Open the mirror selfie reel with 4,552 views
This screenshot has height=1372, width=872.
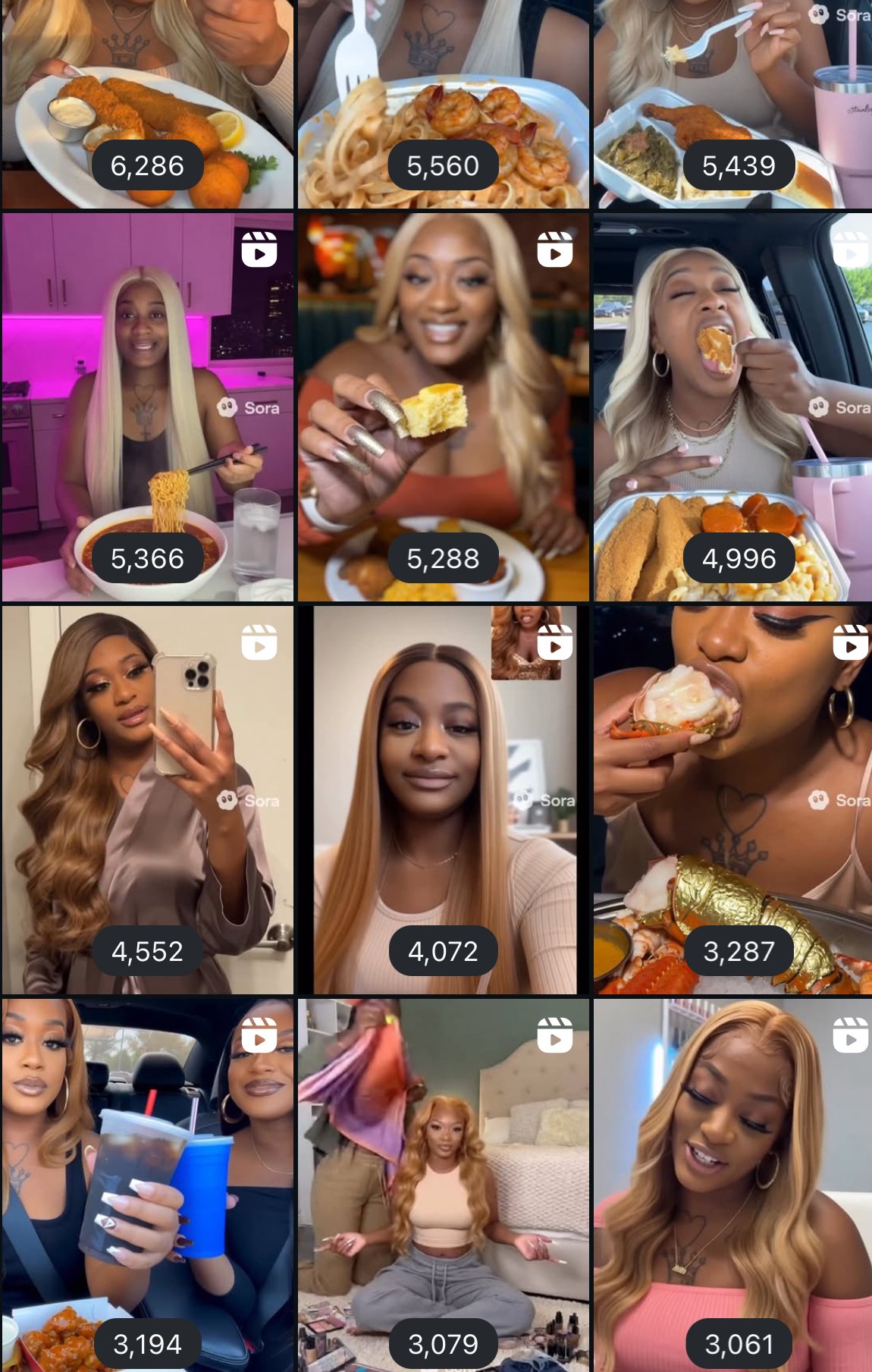[147, 799]
